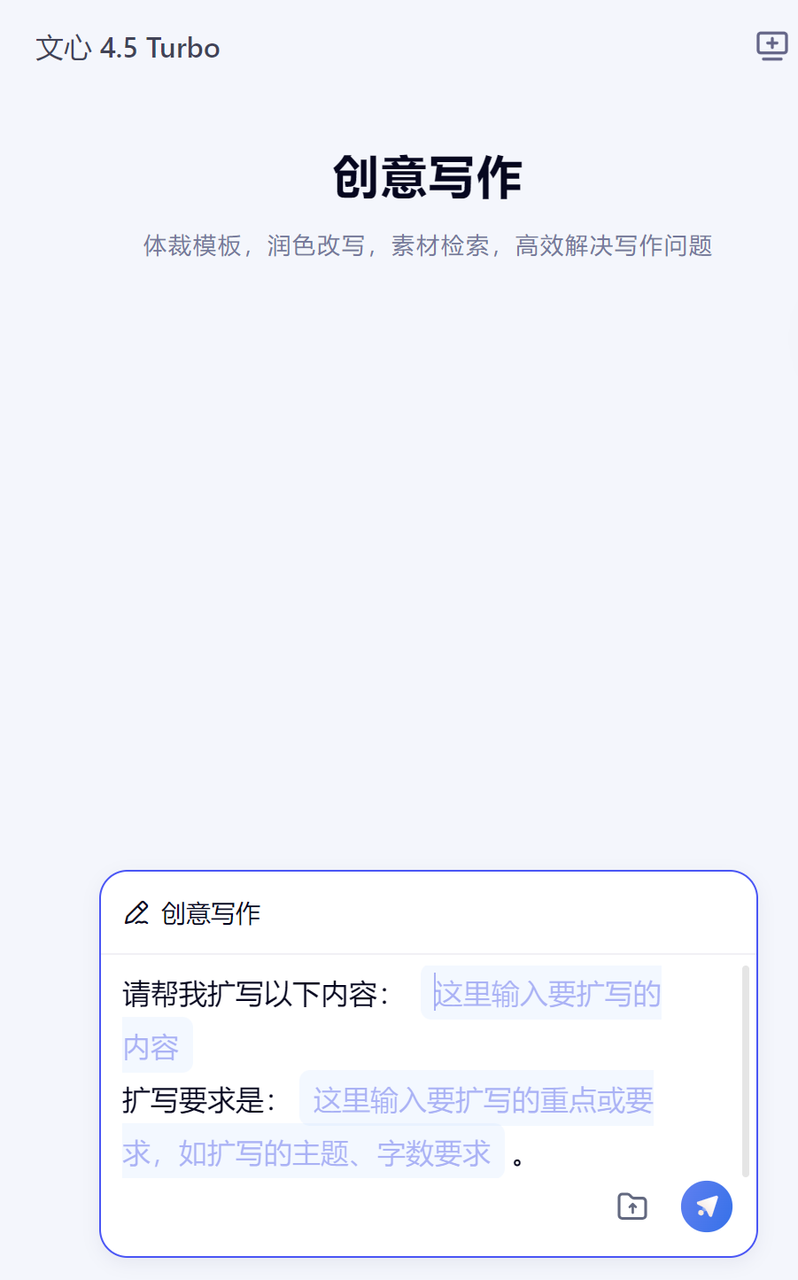The image size is (798, 1280).
Task: Send the writing prompt
Action: pyautogui.click(x=706, y=1206)
